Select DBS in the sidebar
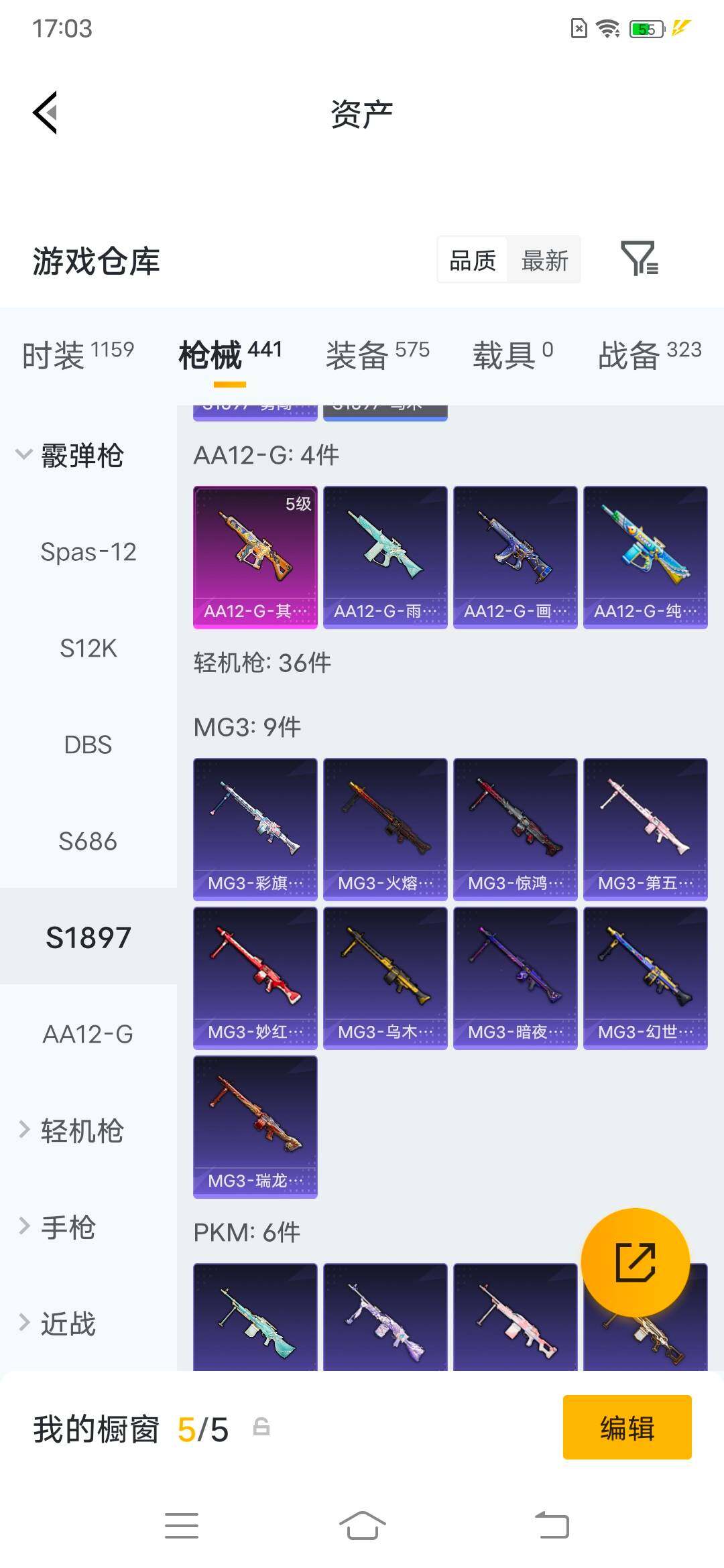The image size is (724, 1568). 88,745
